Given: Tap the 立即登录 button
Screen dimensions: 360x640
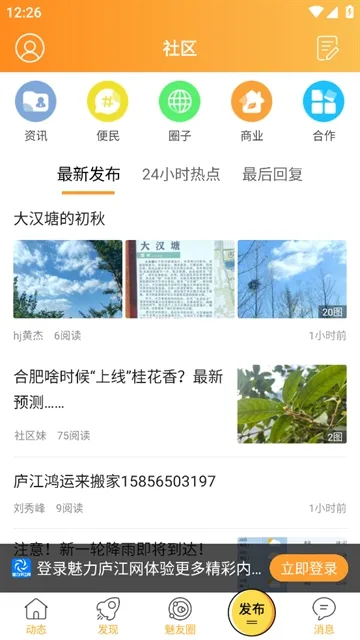Looking at the screenshot, I should 309,568.
